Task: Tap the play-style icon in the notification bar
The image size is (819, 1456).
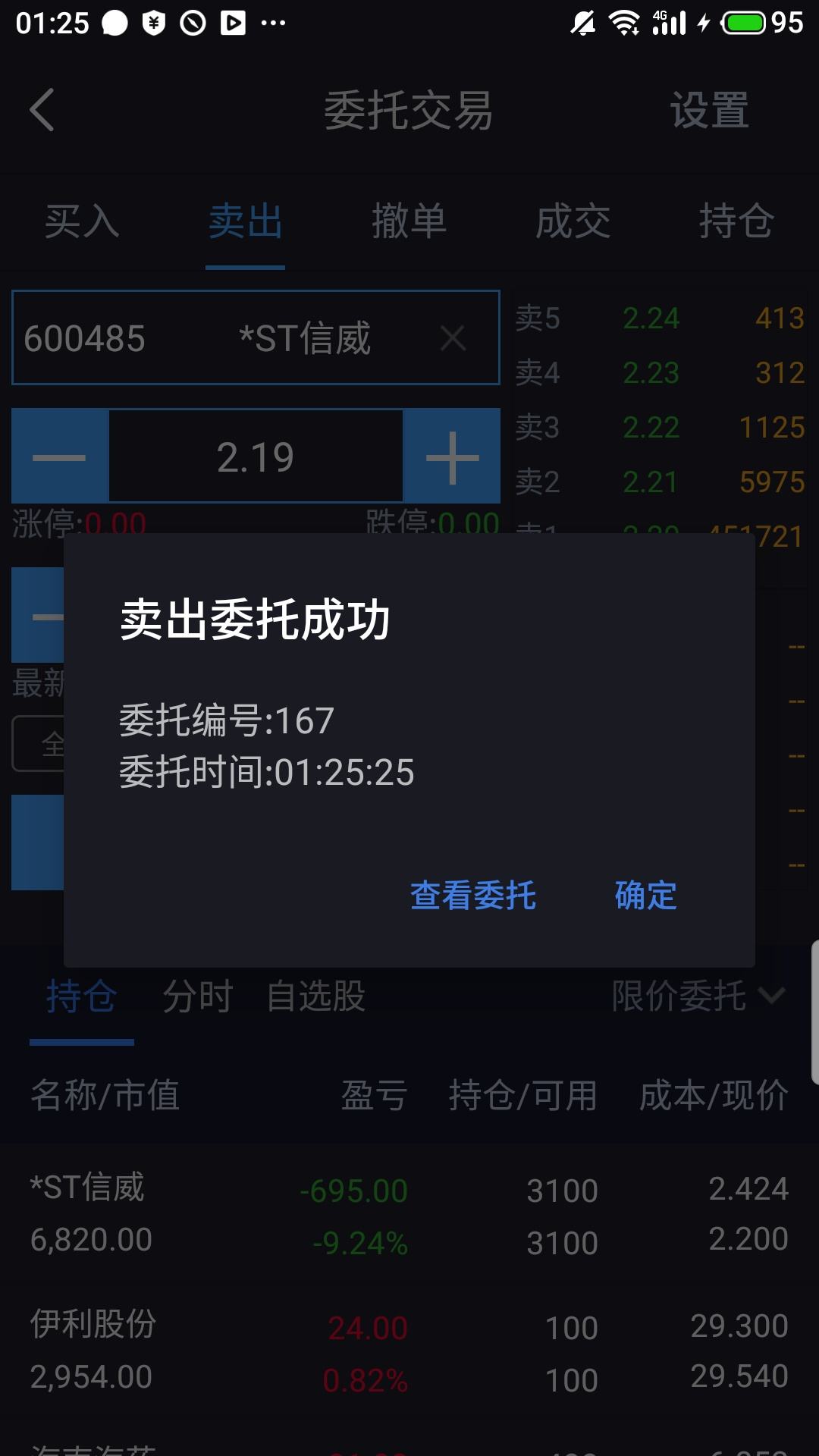Action: pyautogui.click(x=233, y=22)
